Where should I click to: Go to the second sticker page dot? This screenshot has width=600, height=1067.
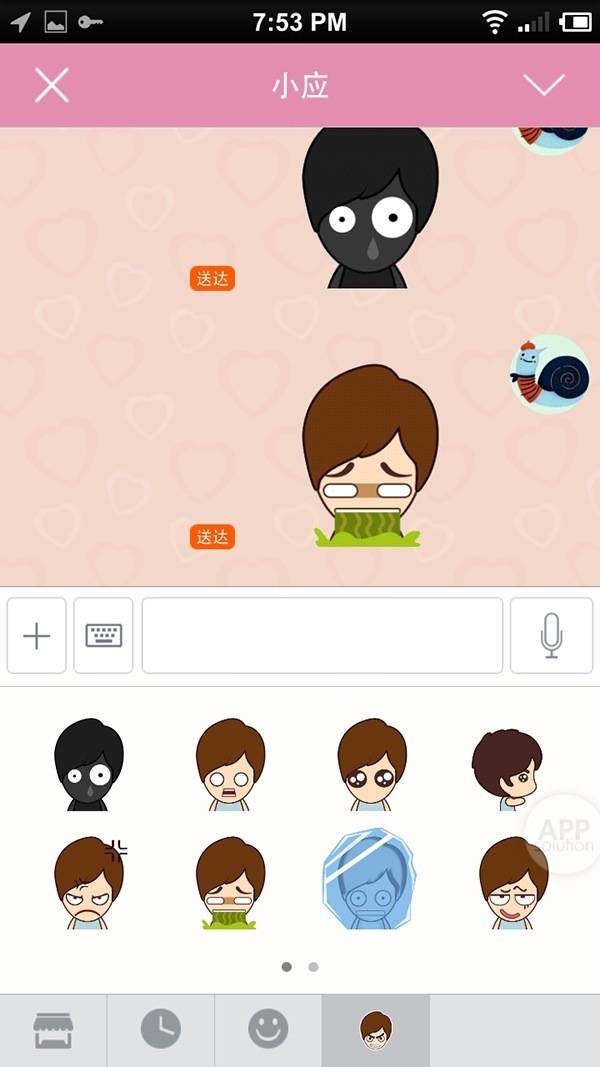coord(313,967)
